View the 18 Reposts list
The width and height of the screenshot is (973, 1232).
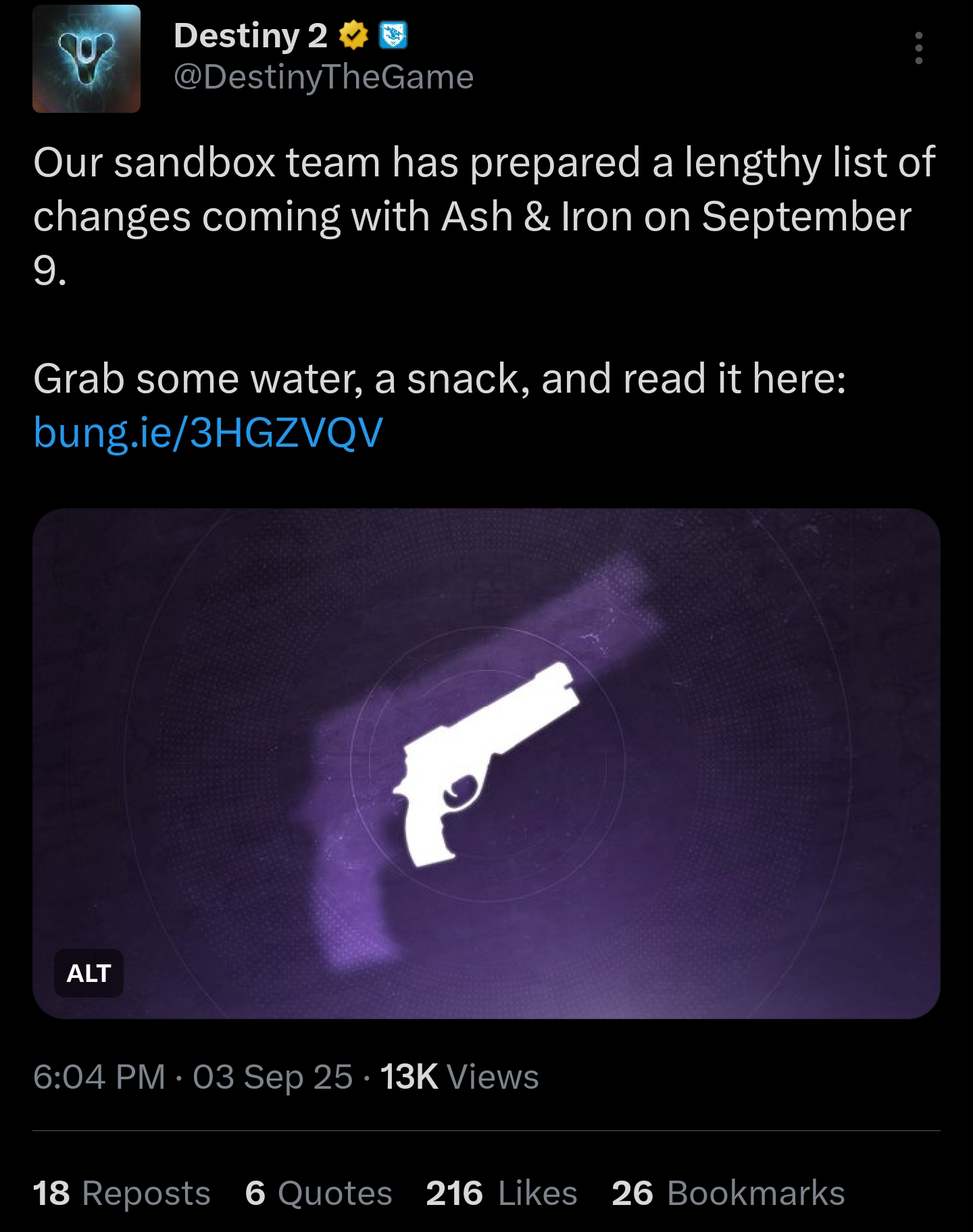pos(122,1193)
